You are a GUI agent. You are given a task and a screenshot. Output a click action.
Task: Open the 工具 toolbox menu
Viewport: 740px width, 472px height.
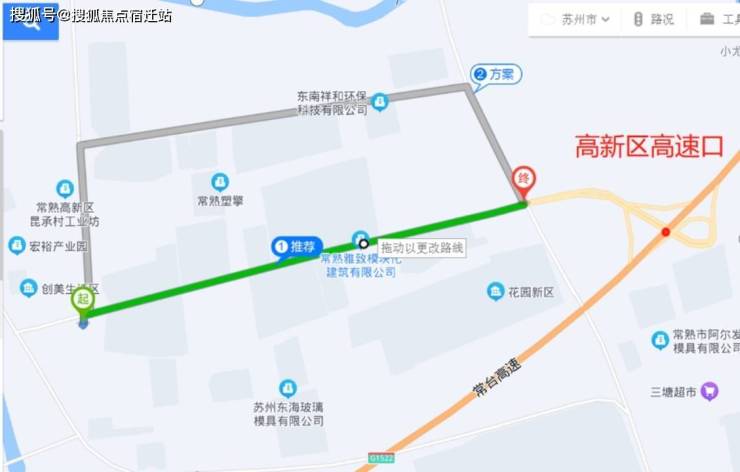pyautogui.click(x=720, y=19)
